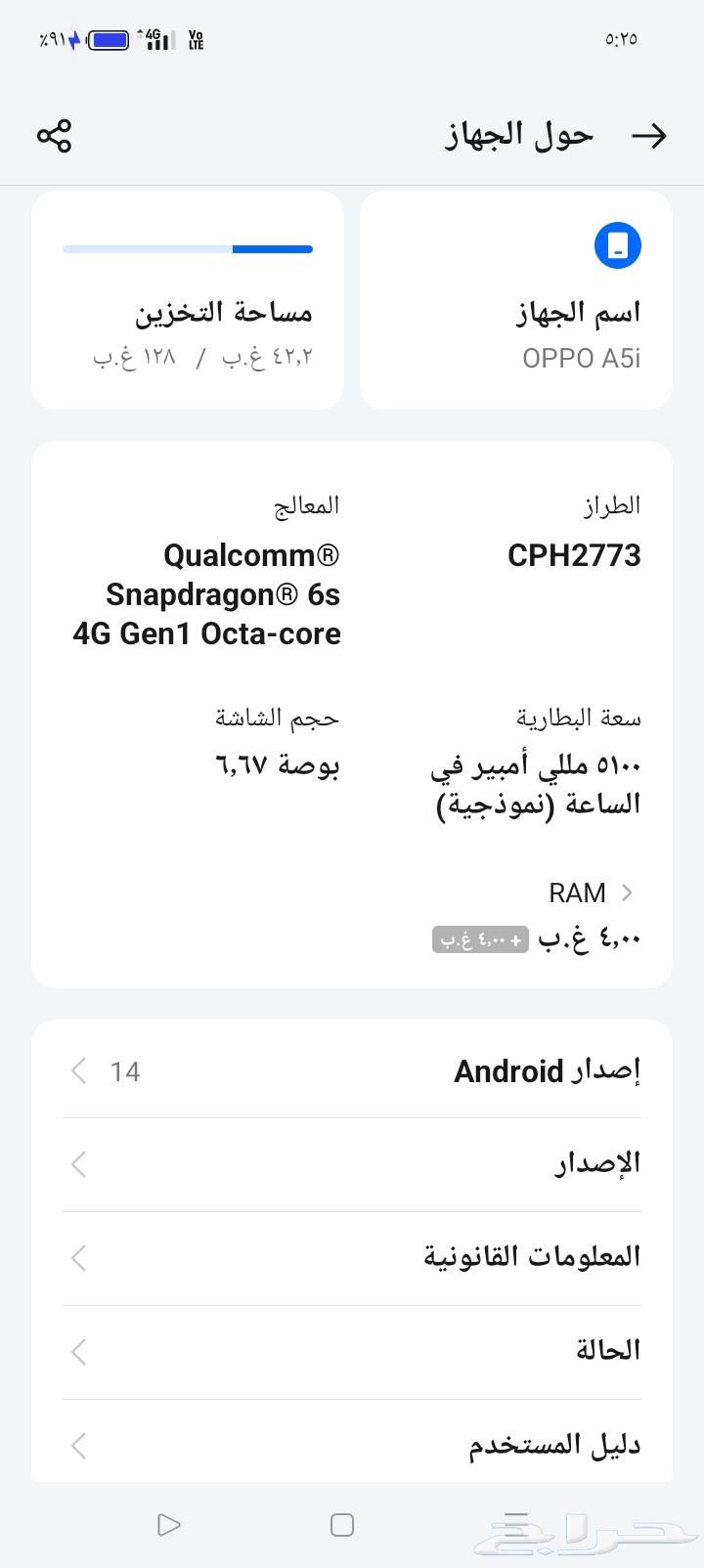This screenshot has width=704, height=1568.
Task: Click the share icon at top left
Action: [x=55, y=136]
